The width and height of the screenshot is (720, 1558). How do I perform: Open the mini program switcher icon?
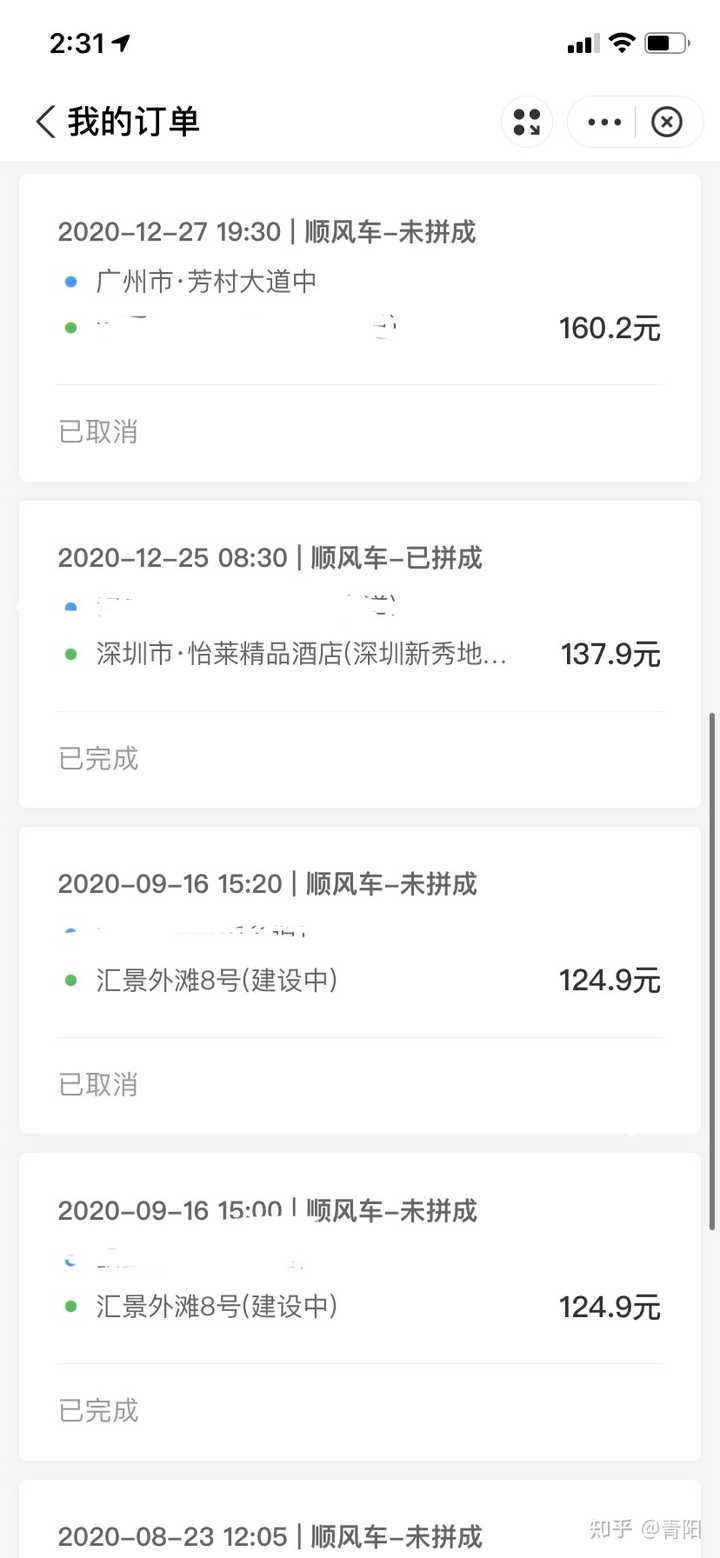point(527,122)
